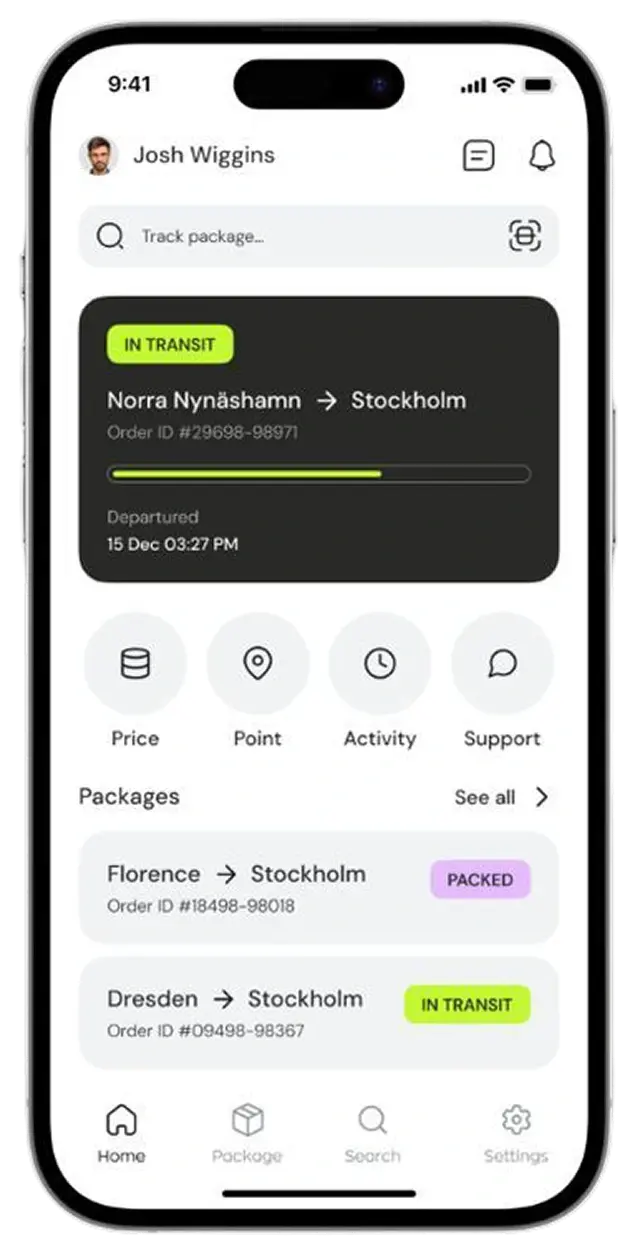View the Activity shortcut
The image size is (637, 1252).
tap(380, 664)
